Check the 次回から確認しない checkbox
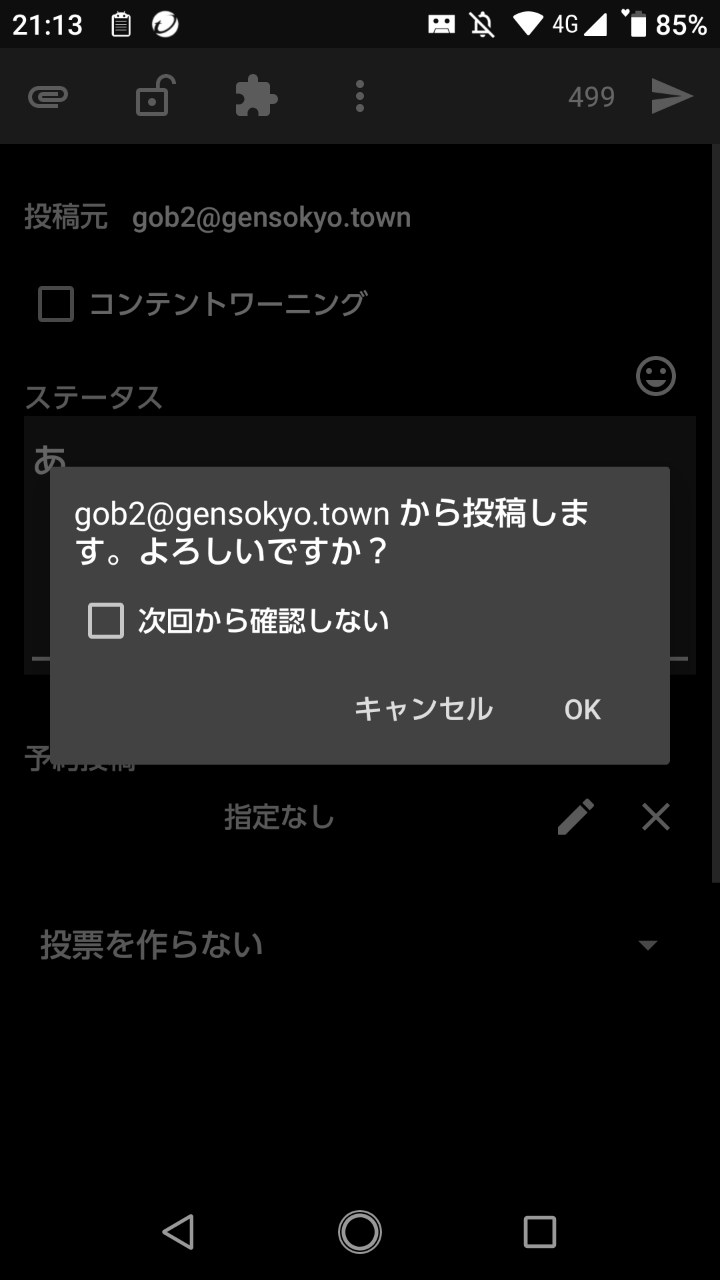Viewport: 720px width, 1280px height. (106, 621)
